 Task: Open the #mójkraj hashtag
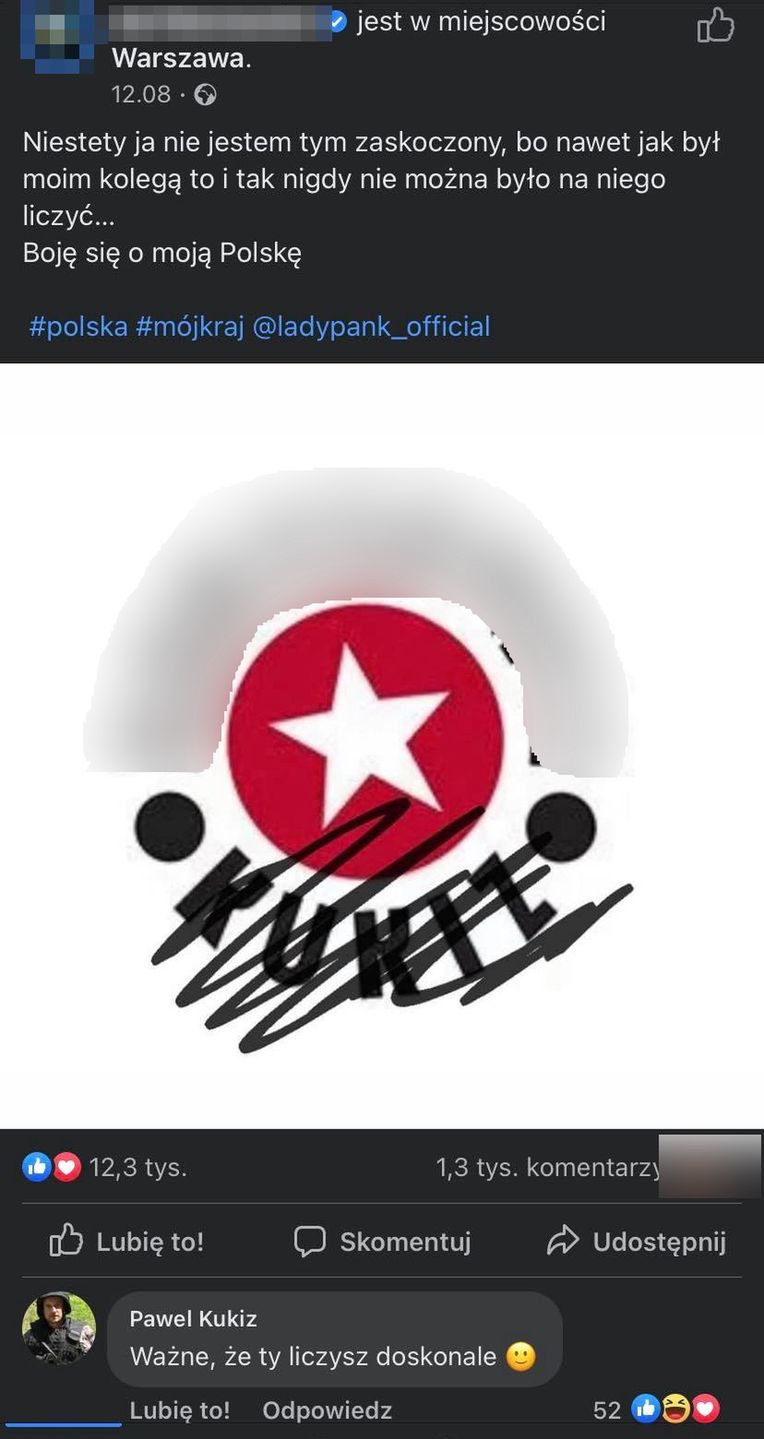tap(190, 326)
